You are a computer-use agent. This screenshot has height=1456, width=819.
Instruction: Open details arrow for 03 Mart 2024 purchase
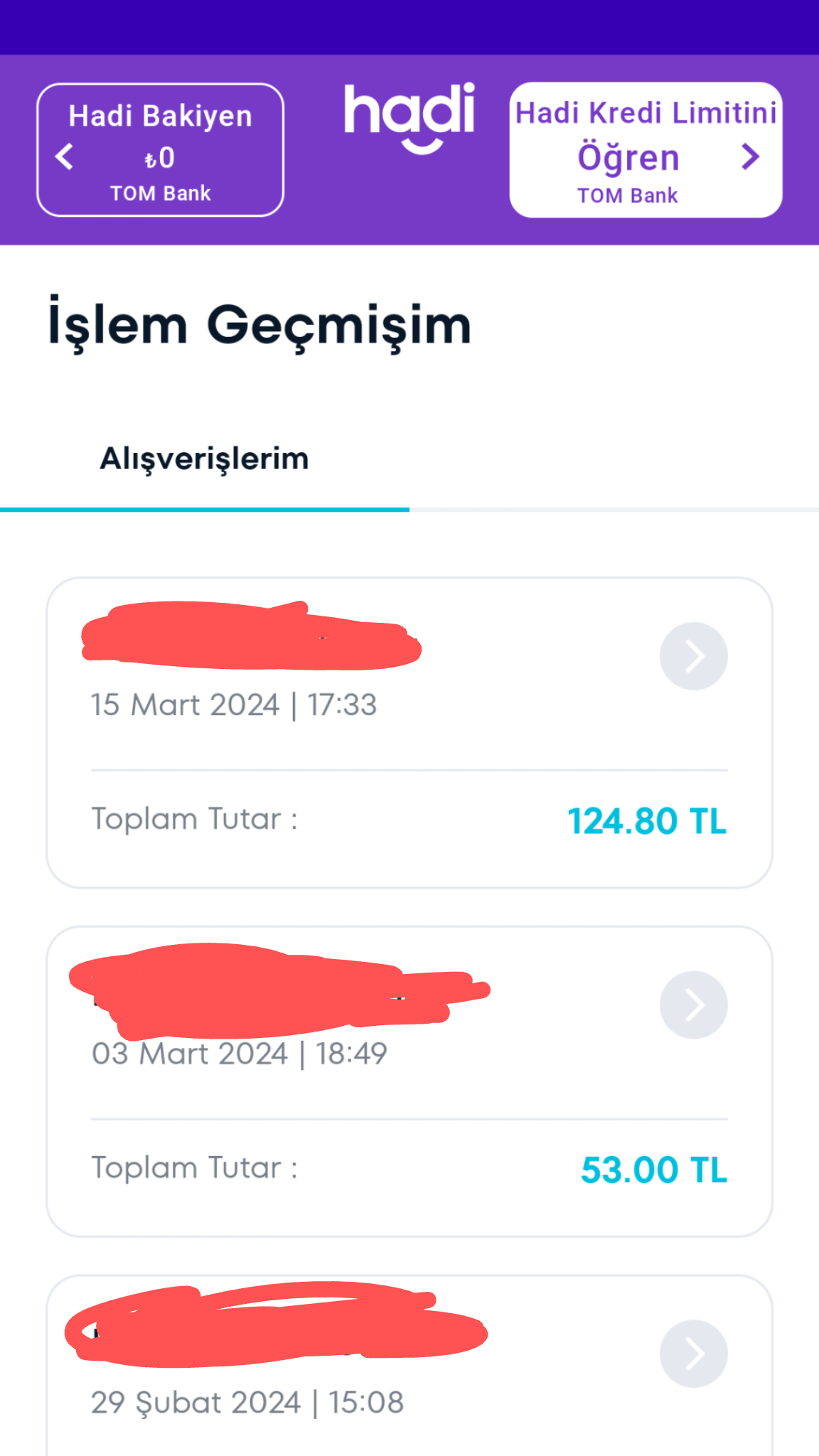coord(694,1005)
